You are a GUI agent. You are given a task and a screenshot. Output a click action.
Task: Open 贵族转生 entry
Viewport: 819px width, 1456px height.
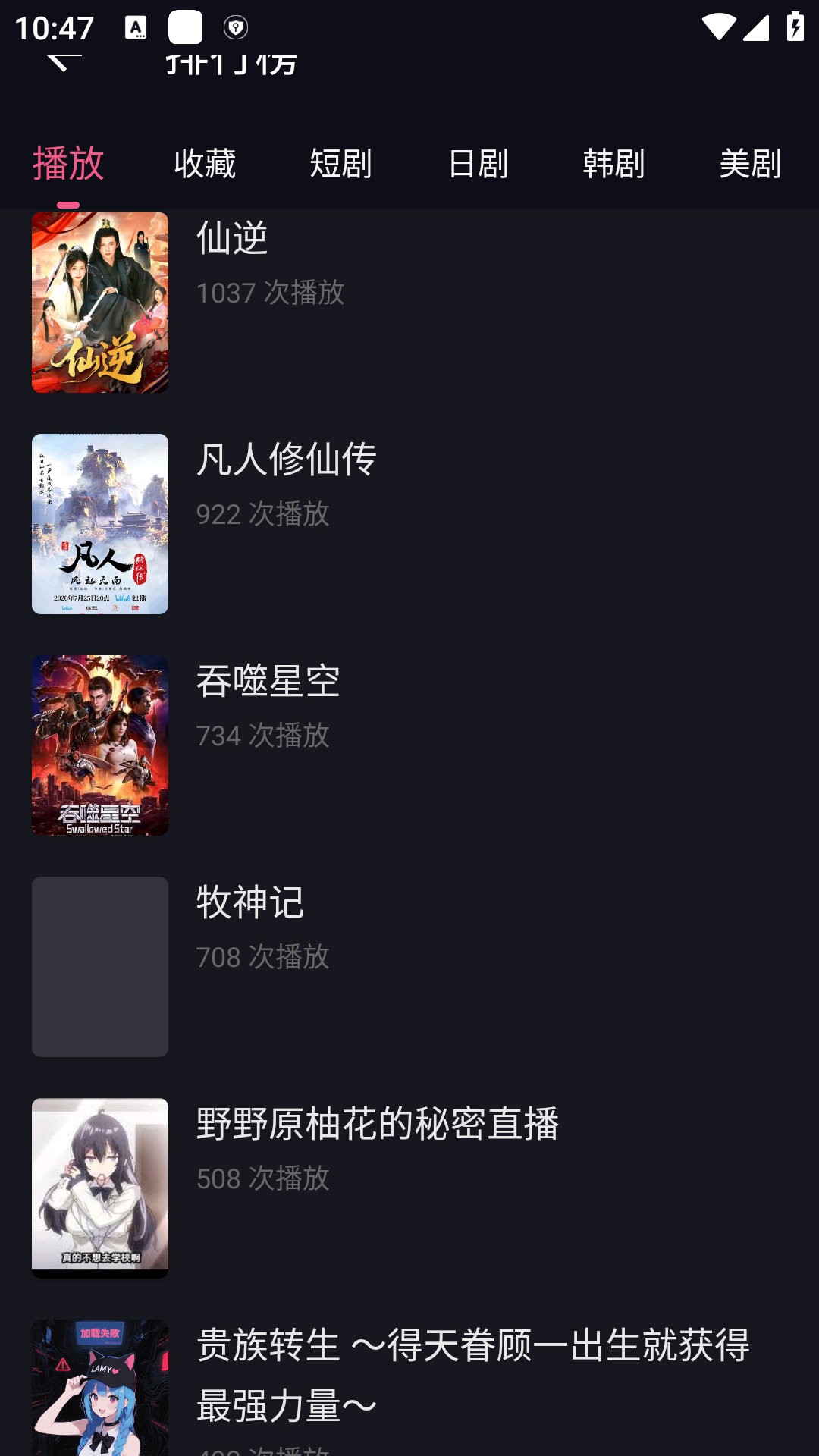click(x=409, y=1388)
